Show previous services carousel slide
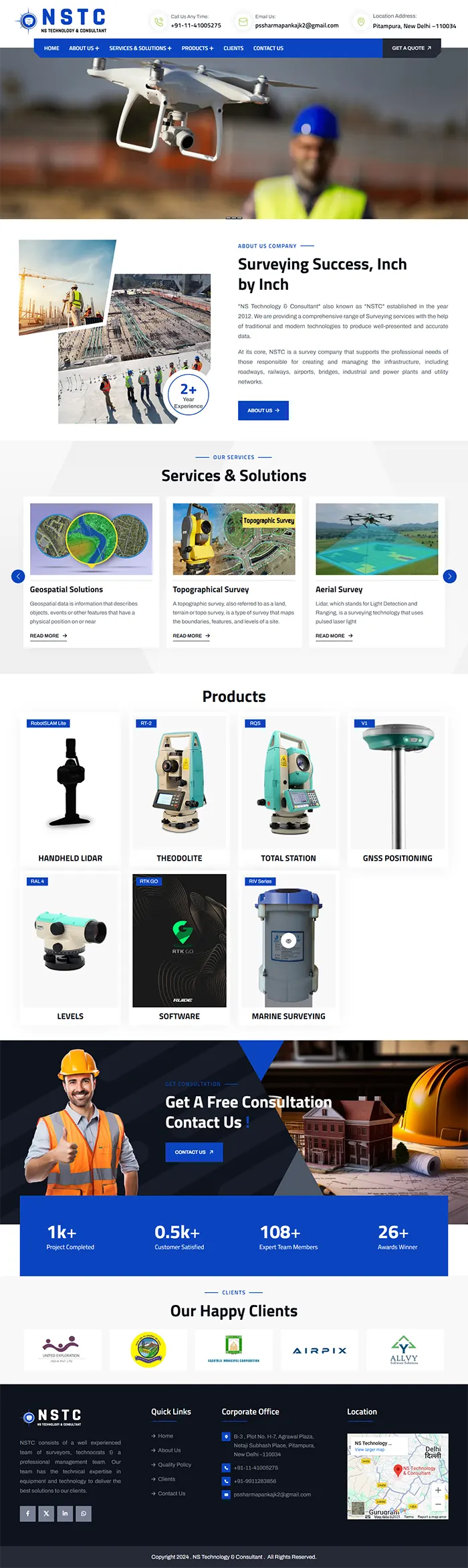 (x=18, y=576)
